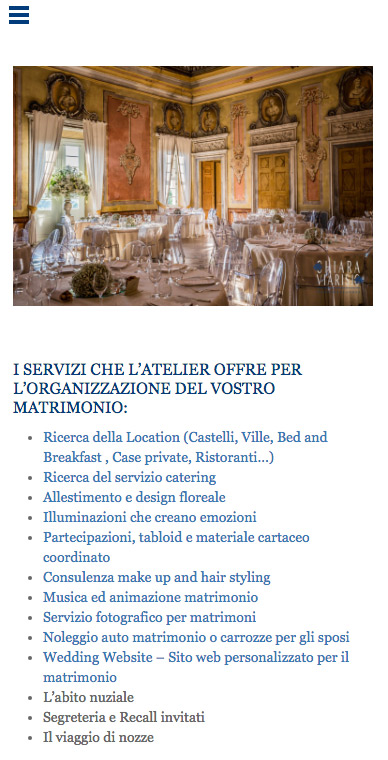Open Consulenza make up and hair styling
The width and height of the screenshot is (388, 760).
(x=156, y=577)
